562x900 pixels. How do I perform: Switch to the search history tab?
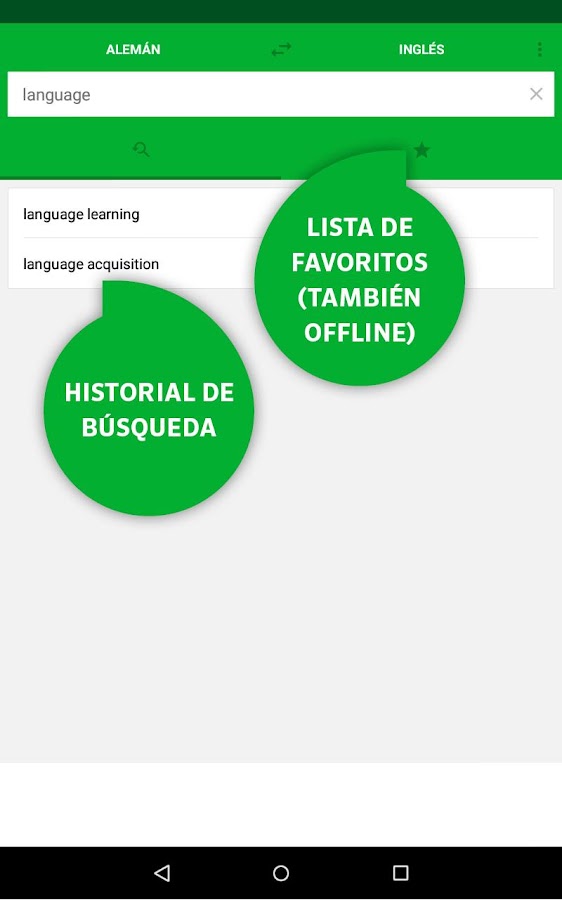coord(141,150)
